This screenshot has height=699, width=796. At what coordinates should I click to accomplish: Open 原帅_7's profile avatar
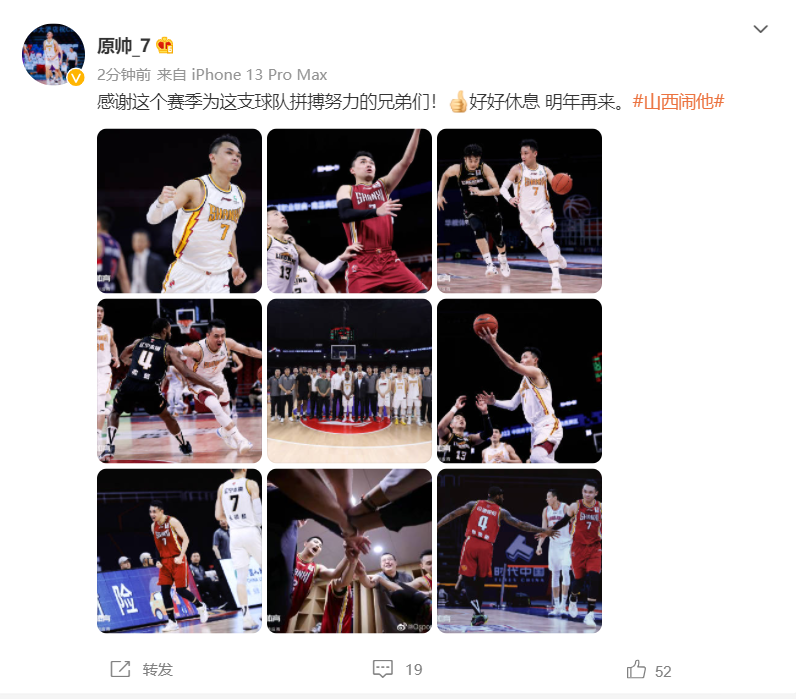[53, 55]
